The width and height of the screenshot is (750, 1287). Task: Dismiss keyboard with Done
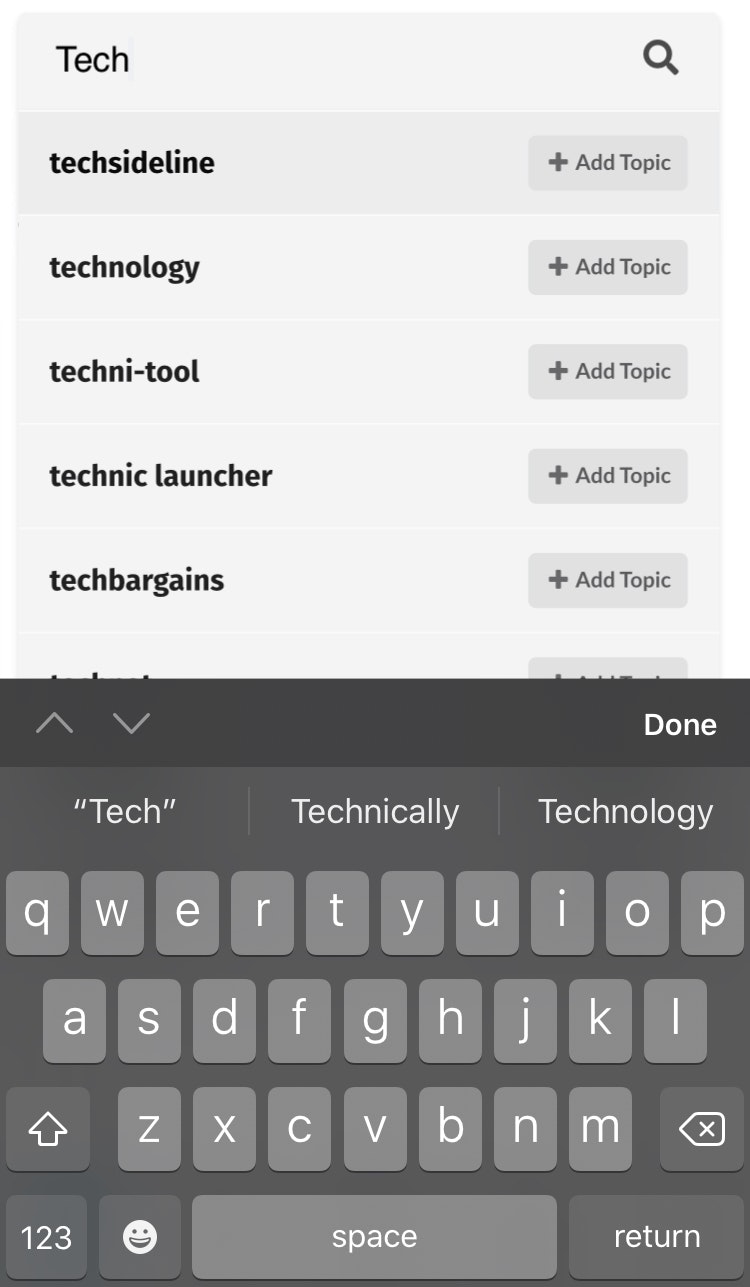680,724
